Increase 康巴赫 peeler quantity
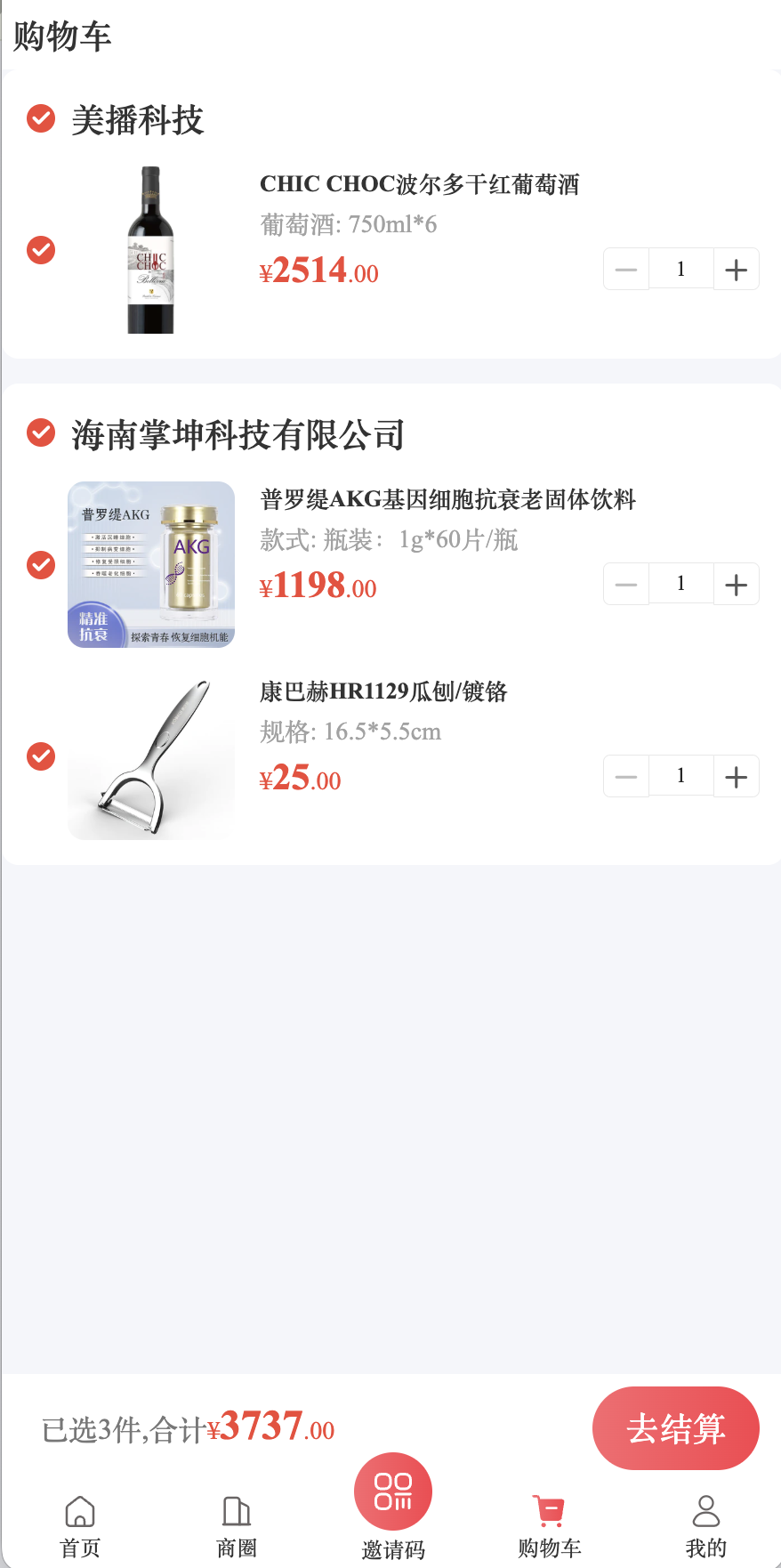Image resolution: width=781 pixels, height=1568 pixels. coord(736,777)
